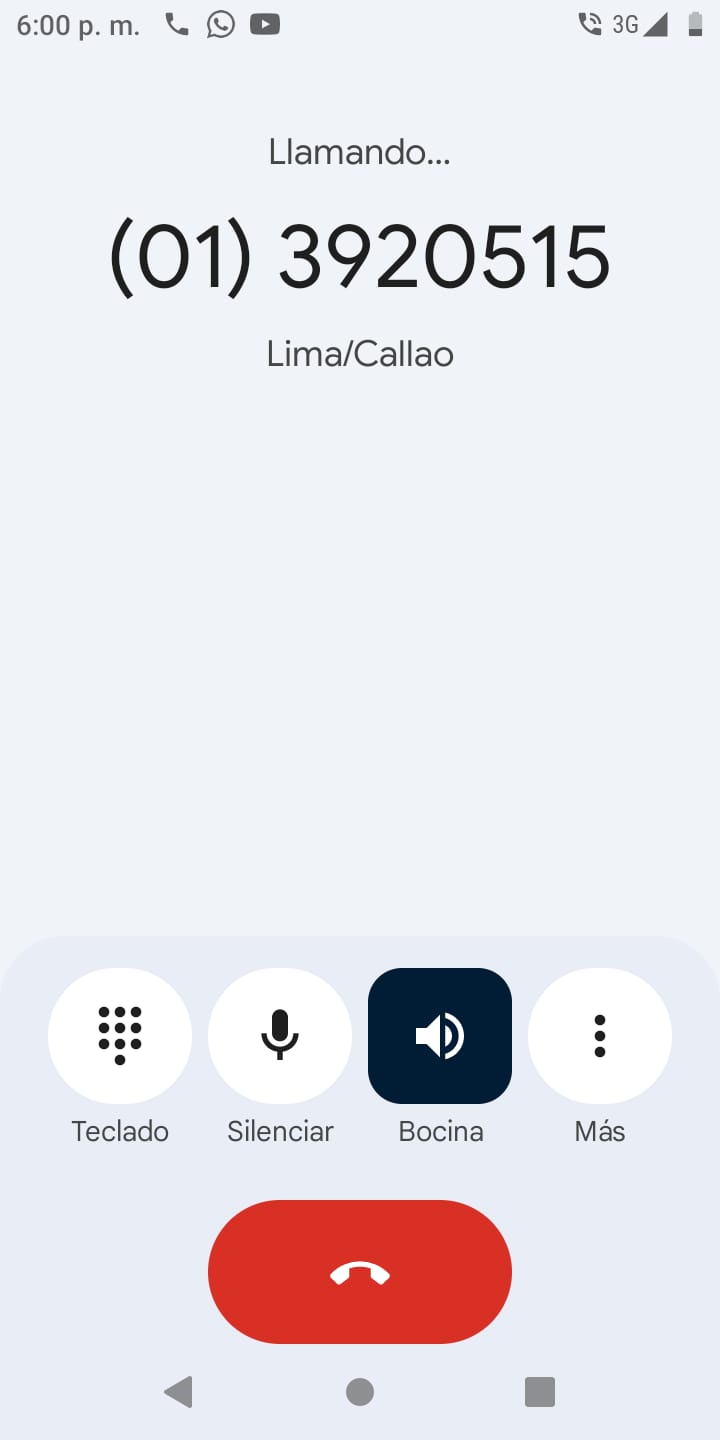This screenshot has width=720, height=1440.
Task: Tap the system home button
Action: tap(360, 1391)
